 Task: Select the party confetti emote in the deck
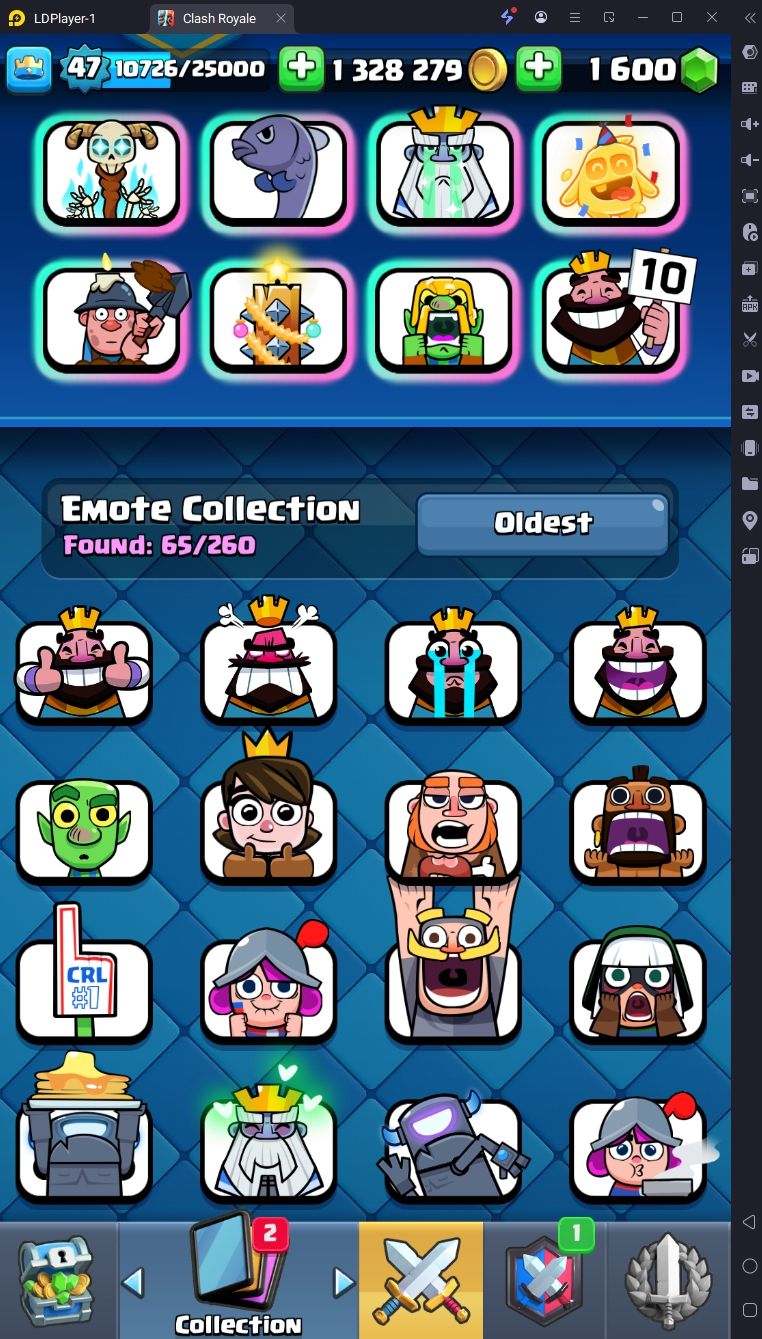(x=610, y=170)
